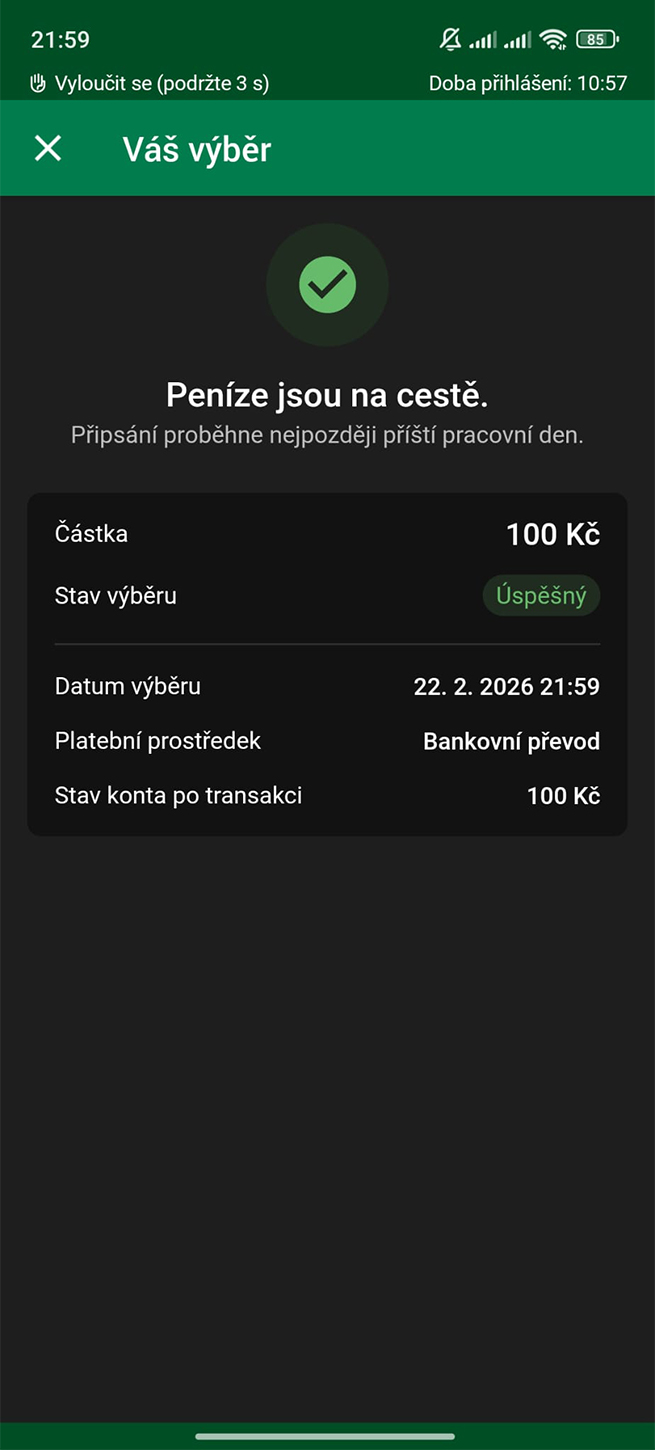Viewport: 655px width, 1450px height.
Task: Close the Váš výběr confirmation screen
Action: pos(48,149)
